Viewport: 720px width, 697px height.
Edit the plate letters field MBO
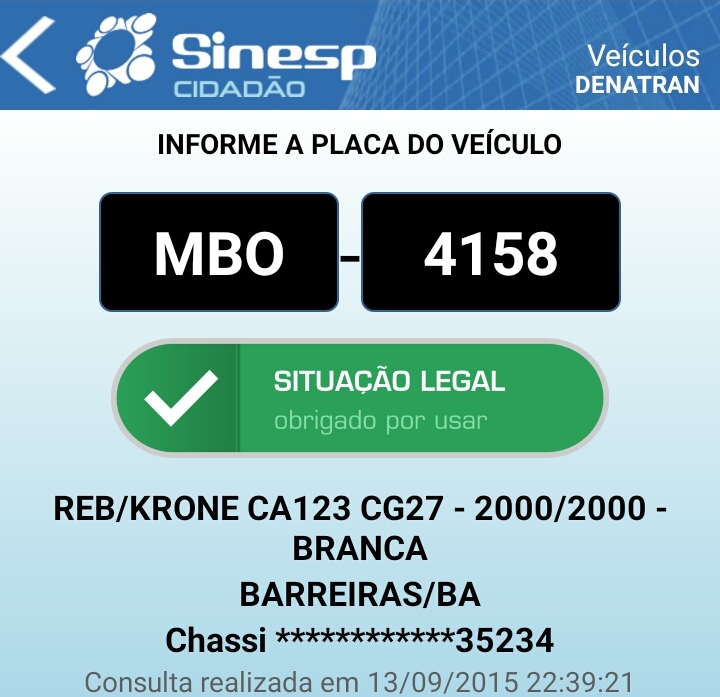[219, 252]
